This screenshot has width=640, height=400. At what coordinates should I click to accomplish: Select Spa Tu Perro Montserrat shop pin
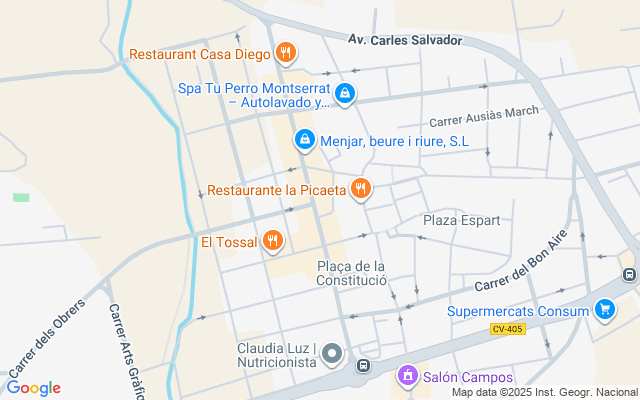tap(345, 94)
